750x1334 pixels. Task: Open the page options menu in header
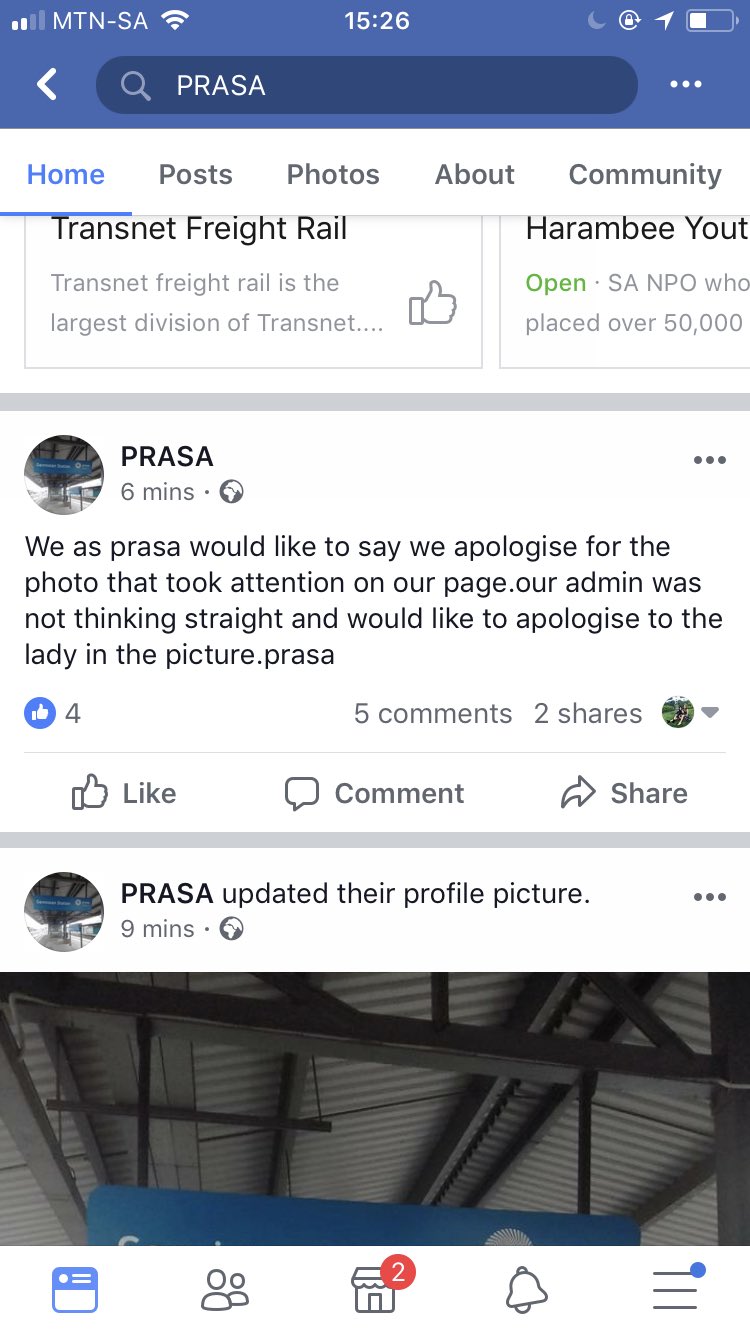(686, 85)
